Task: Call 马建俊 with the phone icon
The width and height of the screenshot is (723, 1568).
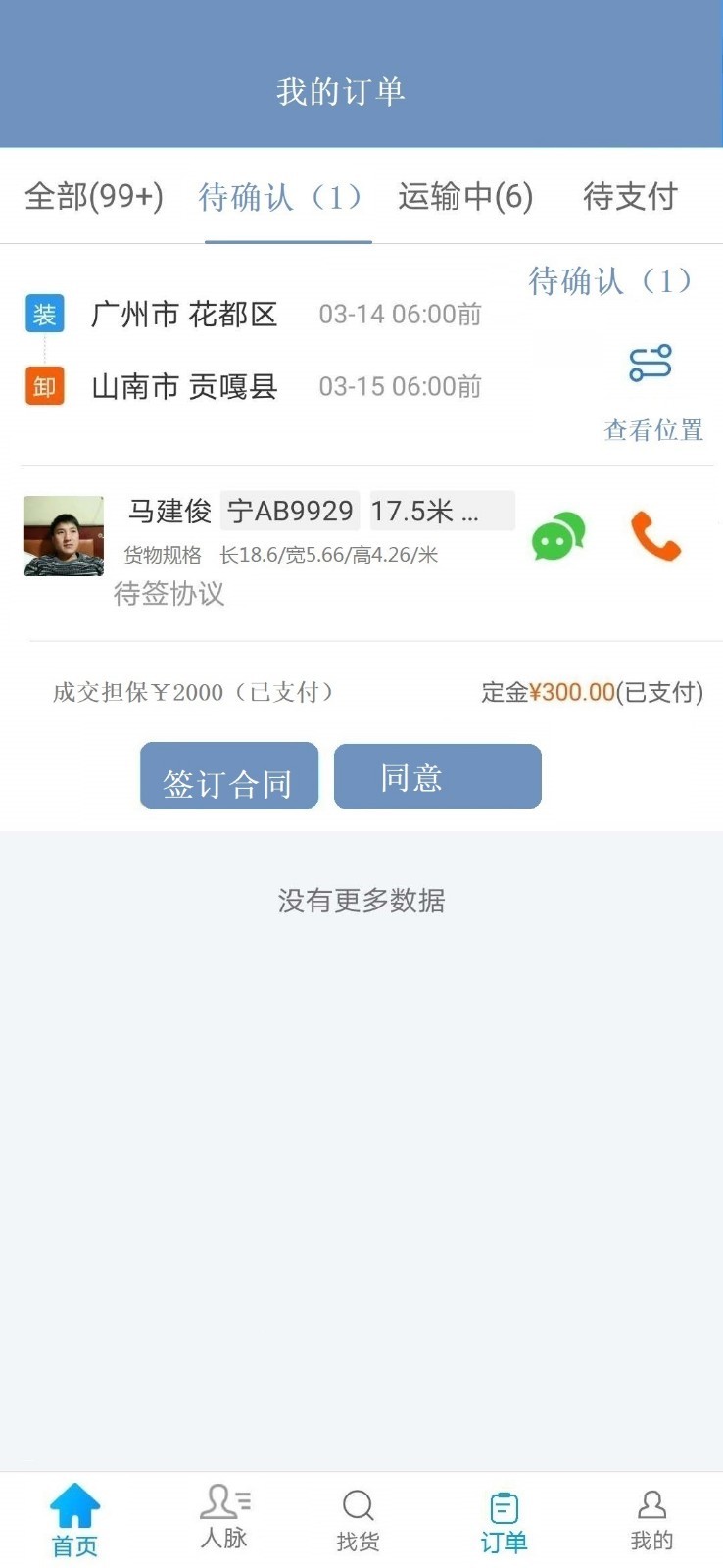Action: point(655,536)
